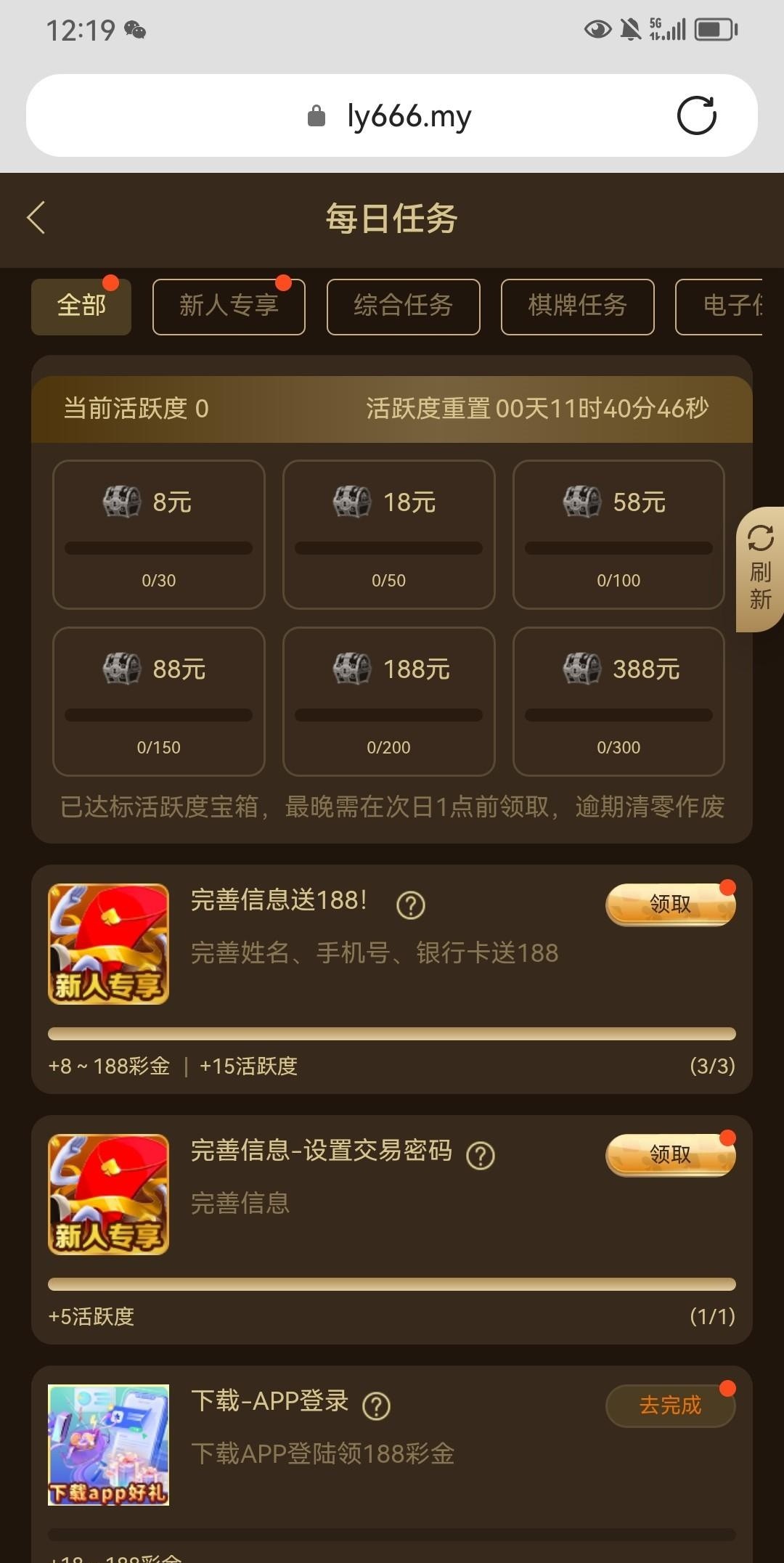Switch to the 棋牌任务 tab

578,306
